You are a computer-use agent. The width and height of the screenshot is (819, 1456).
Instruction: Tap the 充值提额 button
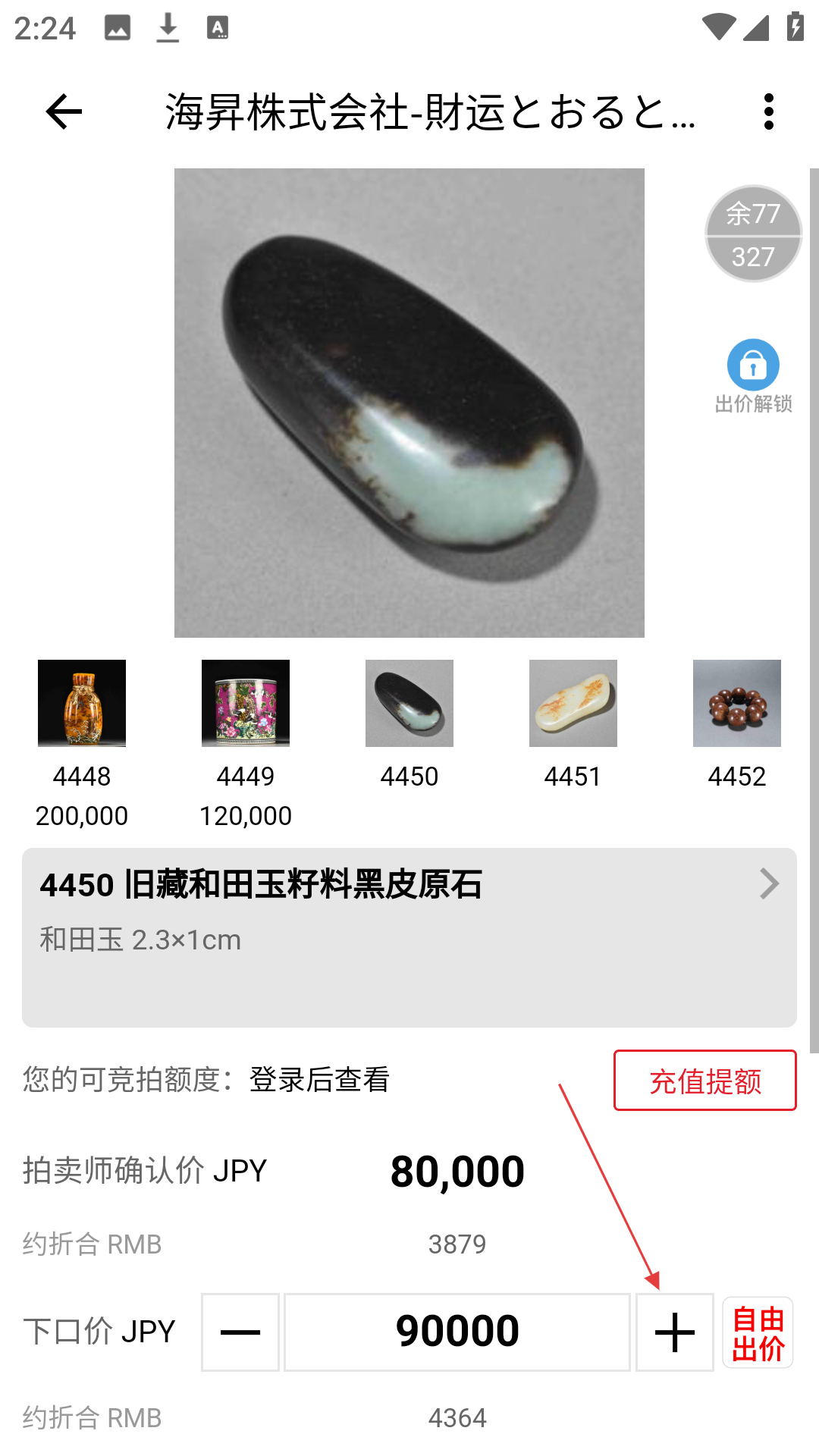(704, 1081)
